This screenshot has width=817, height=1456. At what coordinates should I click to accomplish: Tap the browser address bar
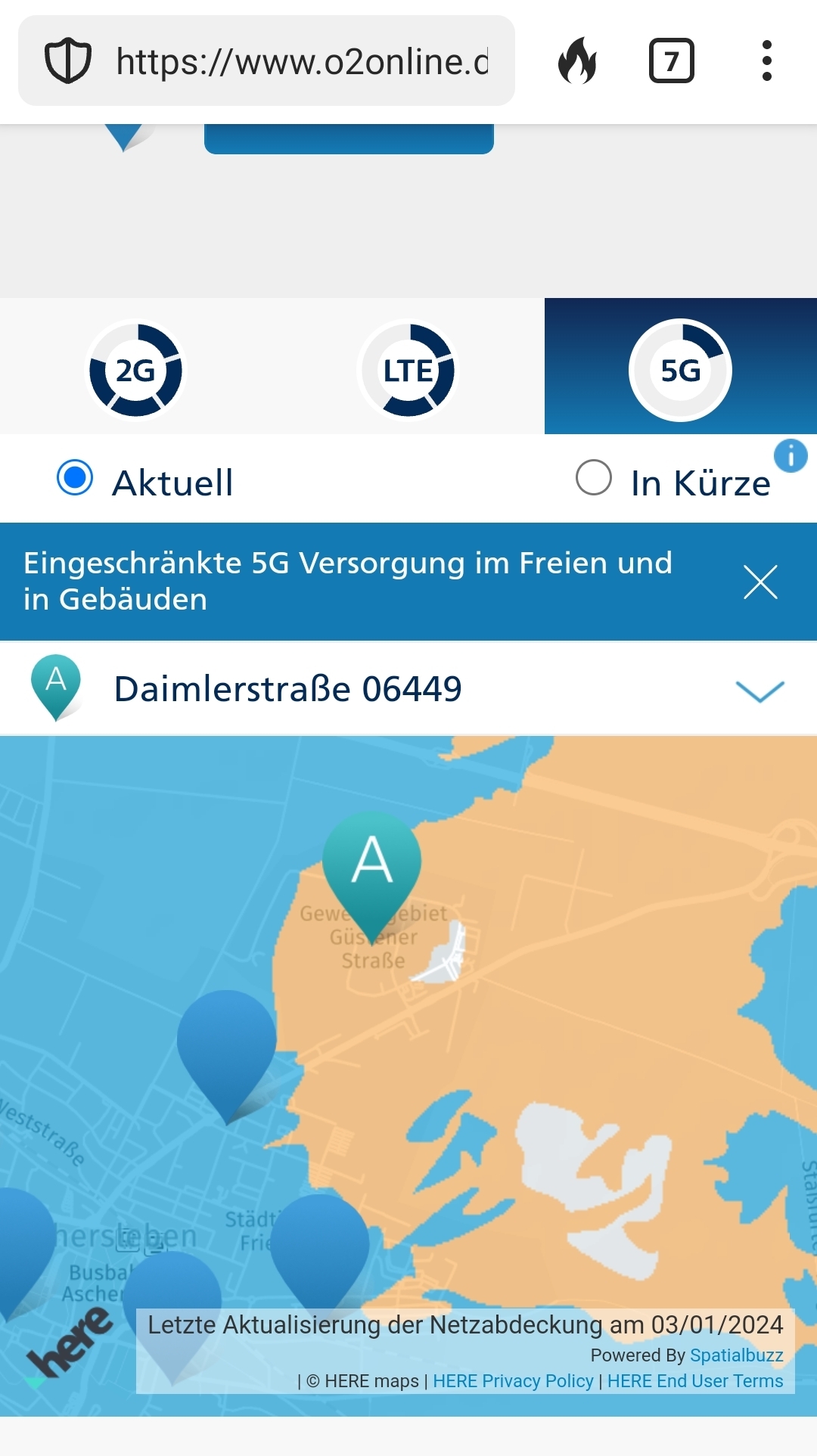click(303, 61)
